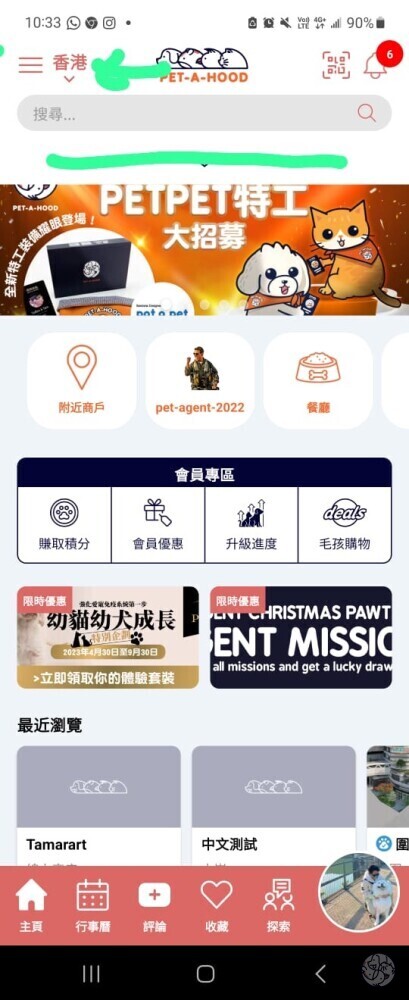This screenshot has height=1000, width=409.
Task: Expand the 香港 region dropdown
Action: pos(70,68)
